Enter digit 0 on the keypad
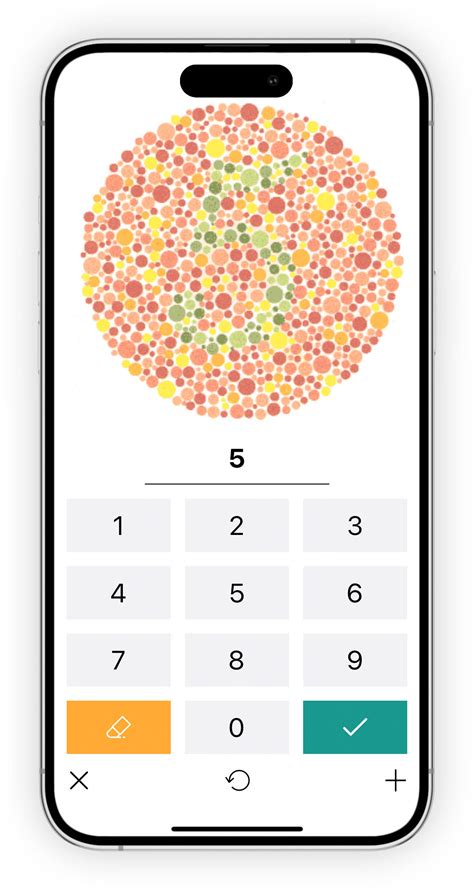 (x=236, y=727)
